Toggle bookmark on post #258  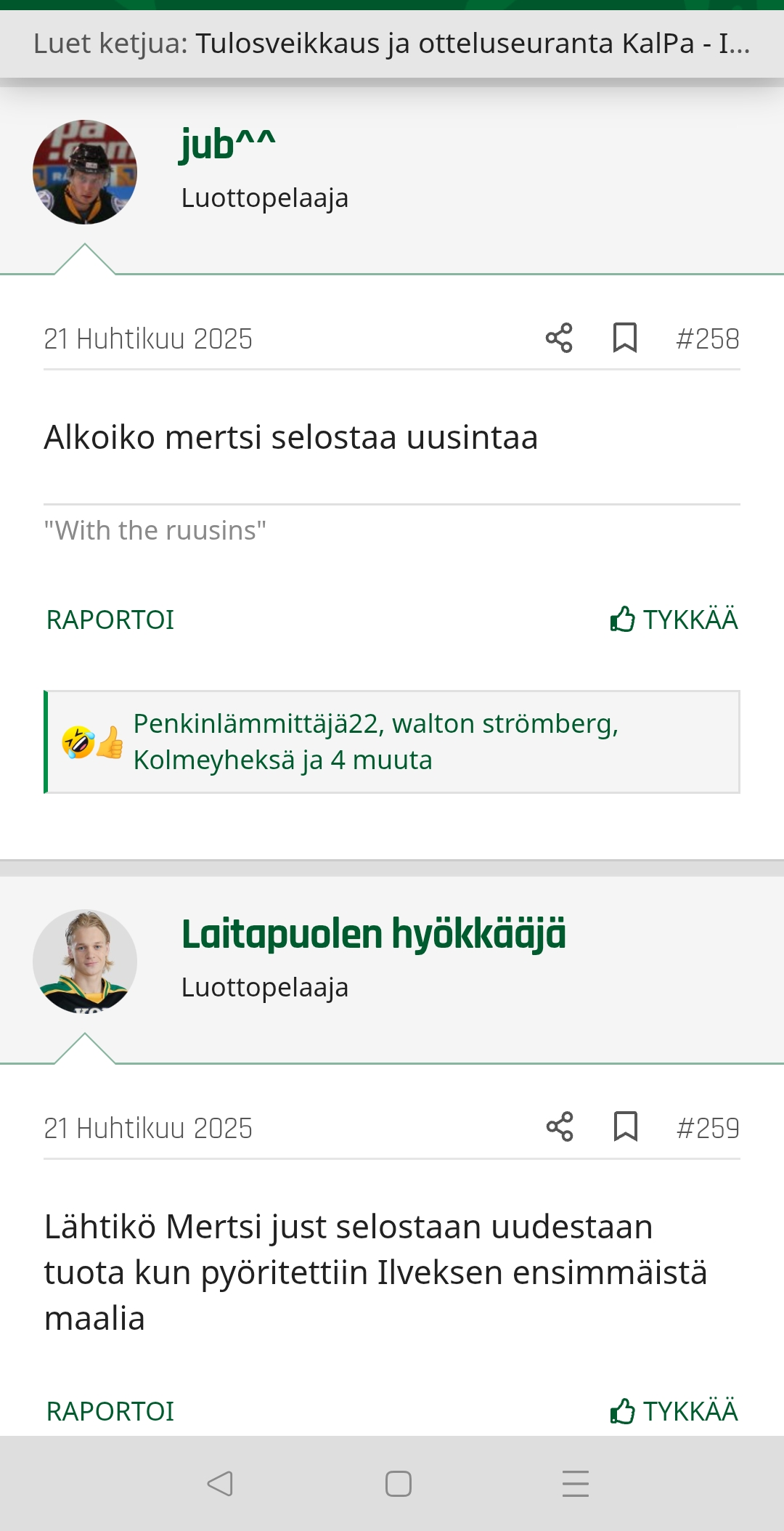pos(625,337)
